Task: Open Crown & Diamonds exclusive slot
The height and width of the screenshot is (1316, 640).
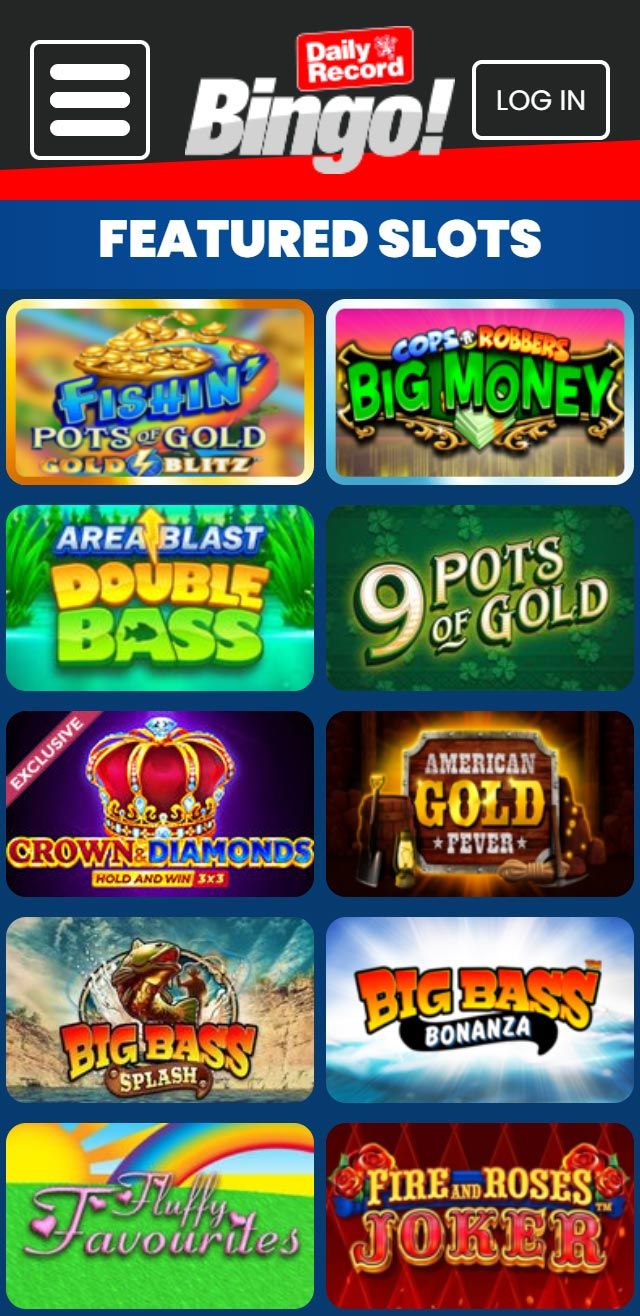Action: coord(160,804)
